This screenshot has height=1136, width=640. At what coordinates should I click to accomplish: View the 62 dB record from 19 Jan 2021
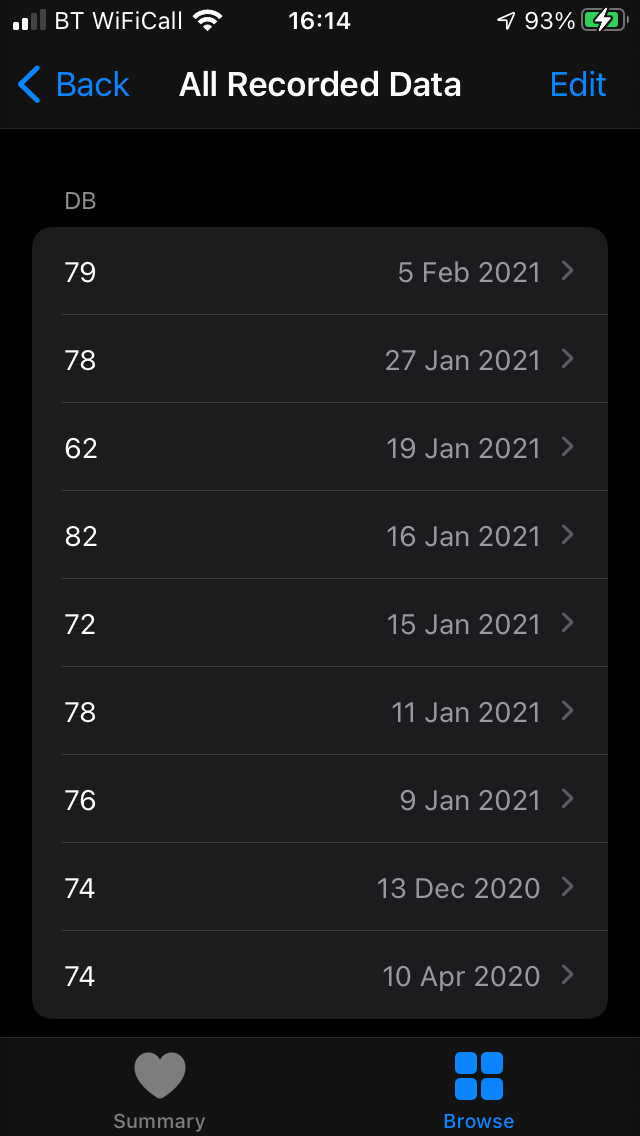(x=320, y=448)
